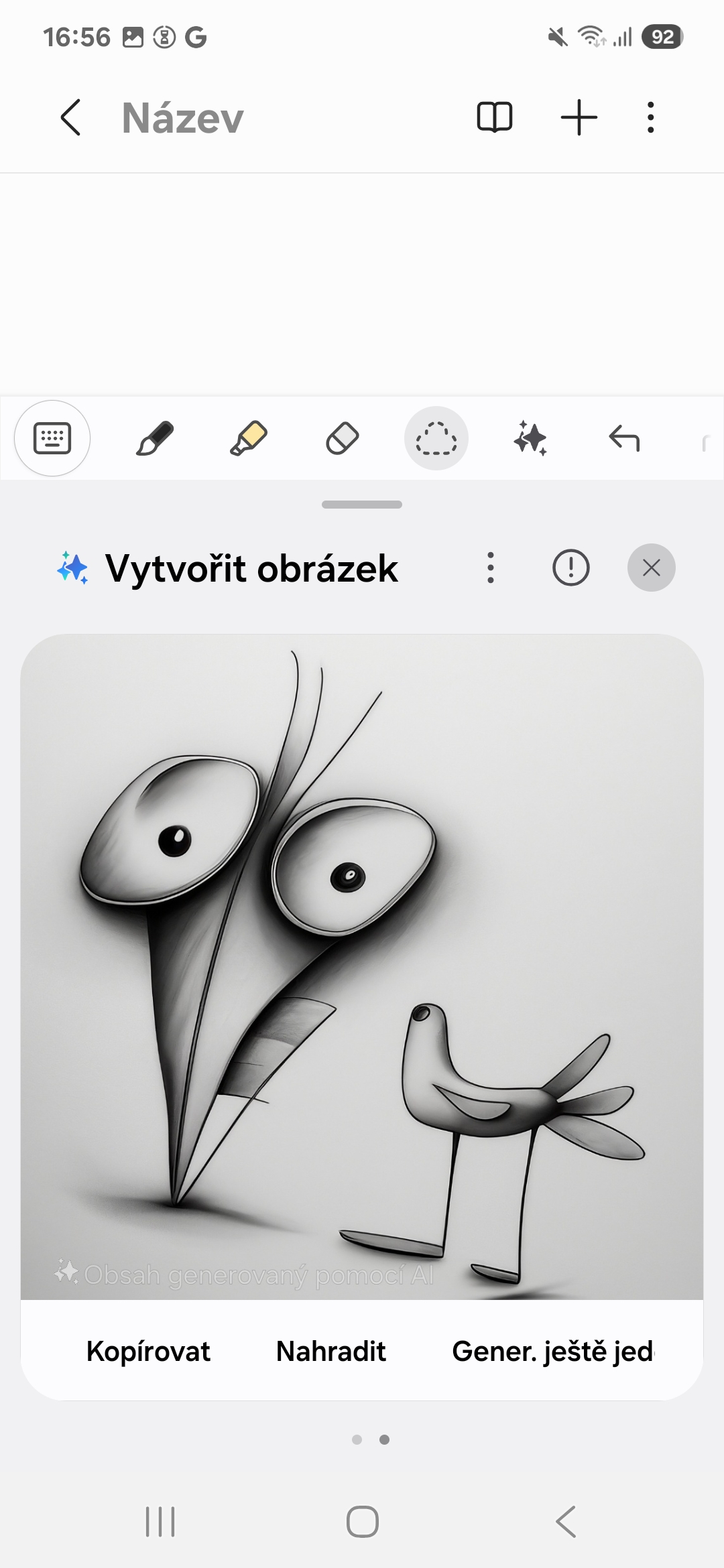The image size is (724, 1568).
Task: Open the exclamation info icon
Action: click(571, 568)
